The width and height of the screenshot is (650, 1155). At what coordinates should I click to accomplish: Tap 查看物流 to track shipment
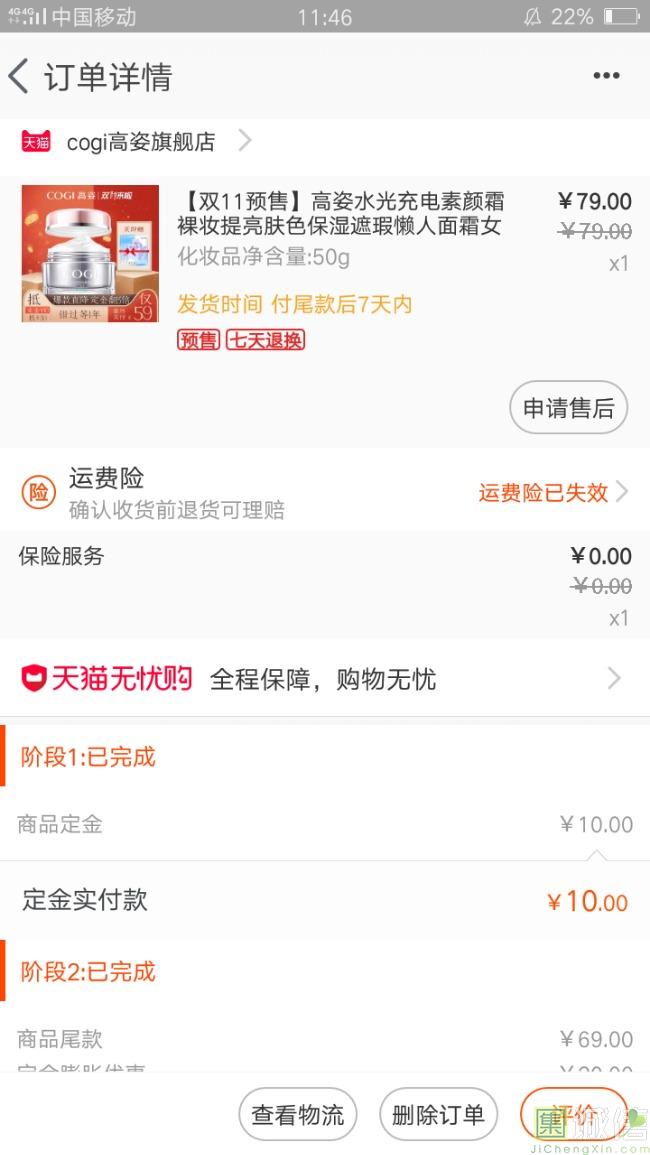297,1114
